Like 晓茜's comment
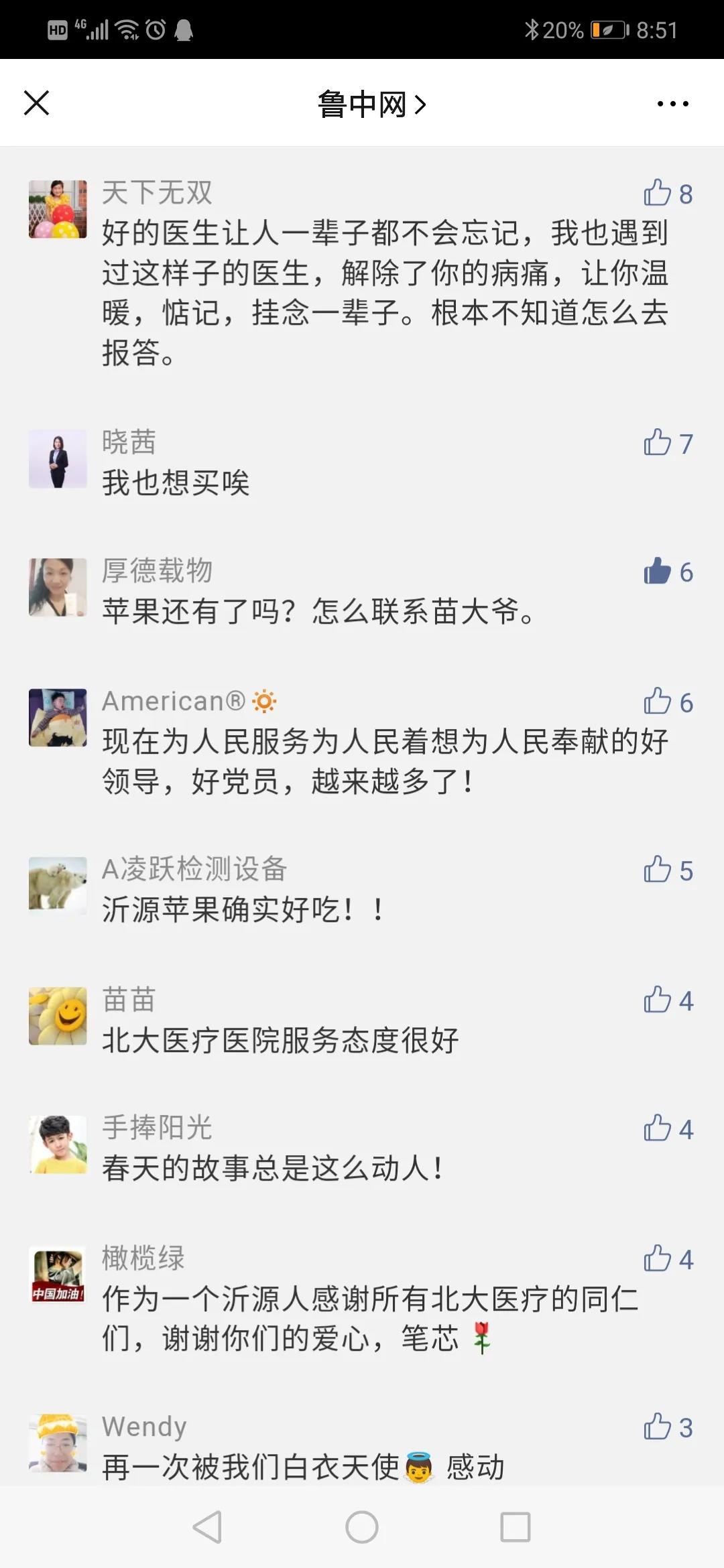The image size is (724, 1568). pos(658,443)
